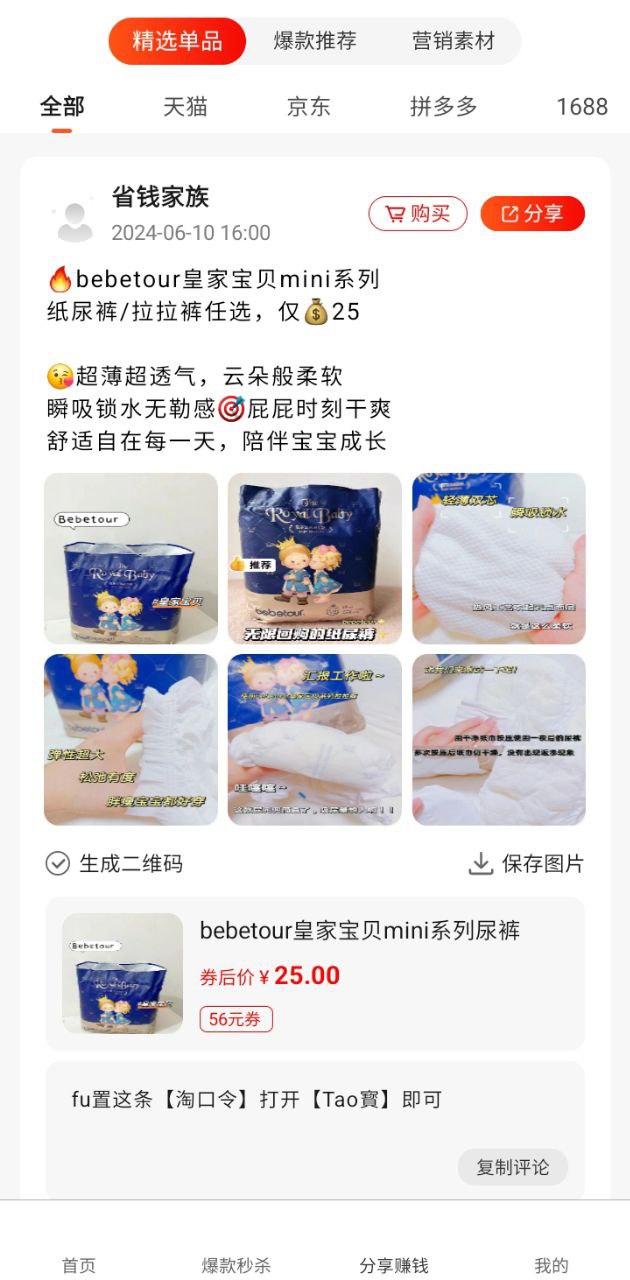Open the 省钱家族 profile avatar
The width and height of the screenshot is (630, 1280).
(75, 220)
